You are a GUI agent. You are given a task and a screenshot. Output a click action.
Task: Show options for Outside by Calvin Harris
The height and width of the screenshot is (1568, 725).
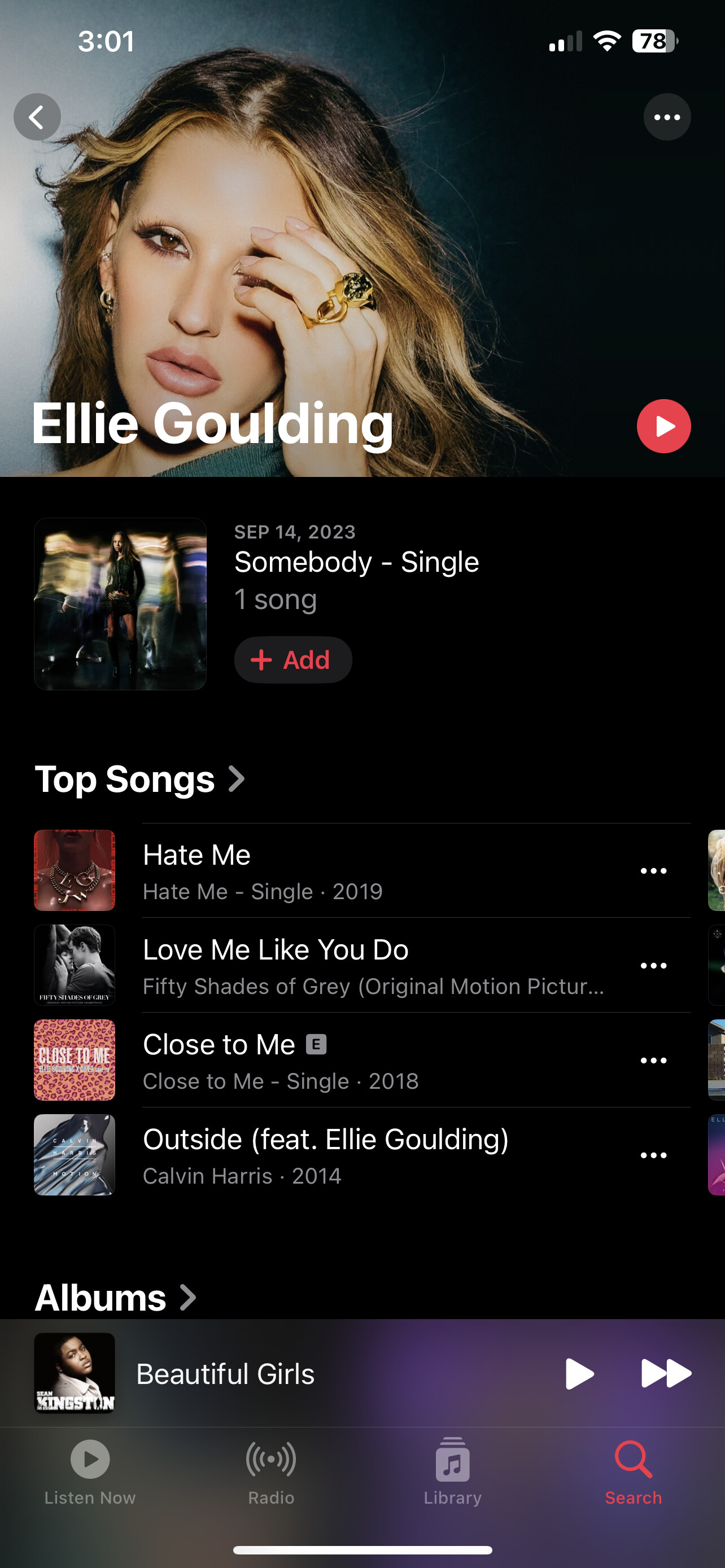[653, 1155]
